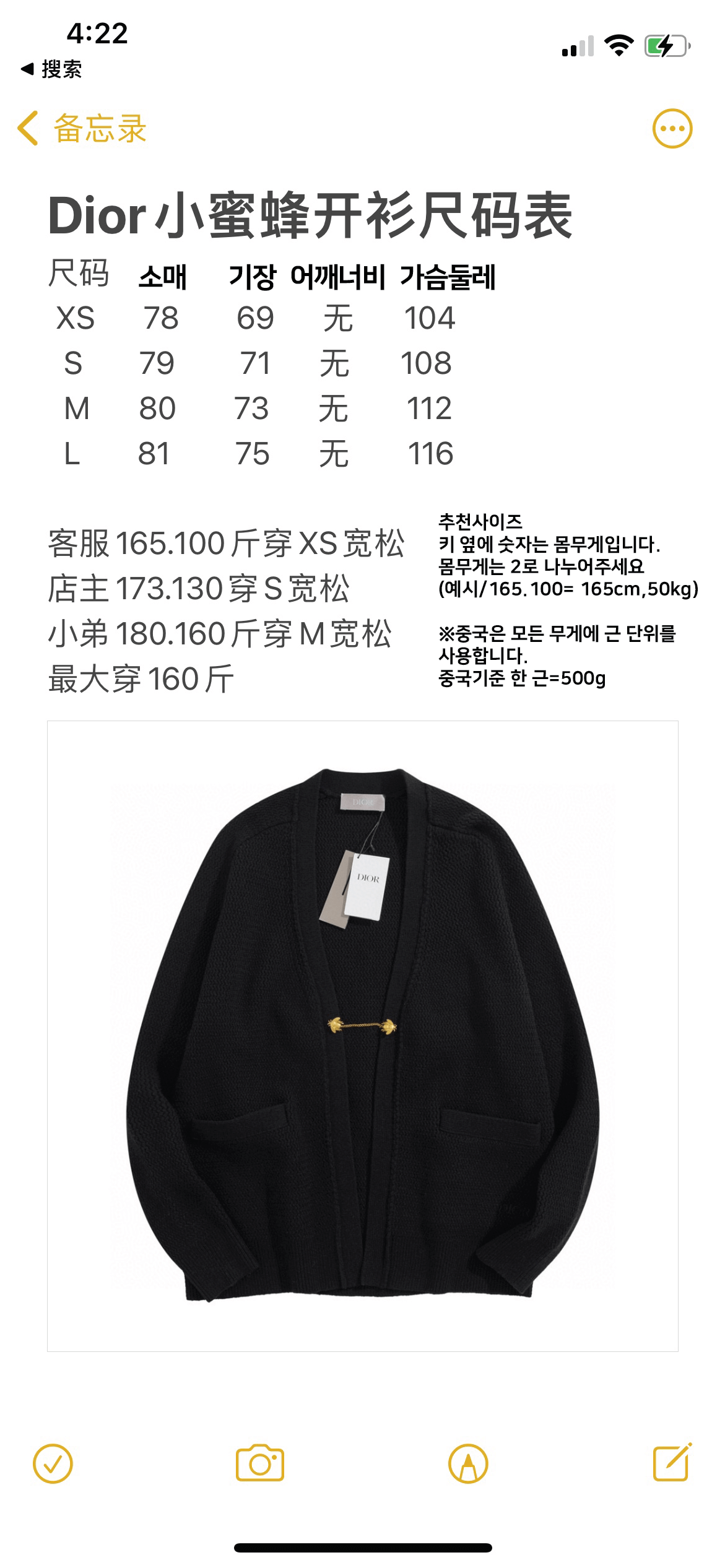Return to the previous app via 搜索
The image size is (725, 1568).
click(x=51, y=69)
